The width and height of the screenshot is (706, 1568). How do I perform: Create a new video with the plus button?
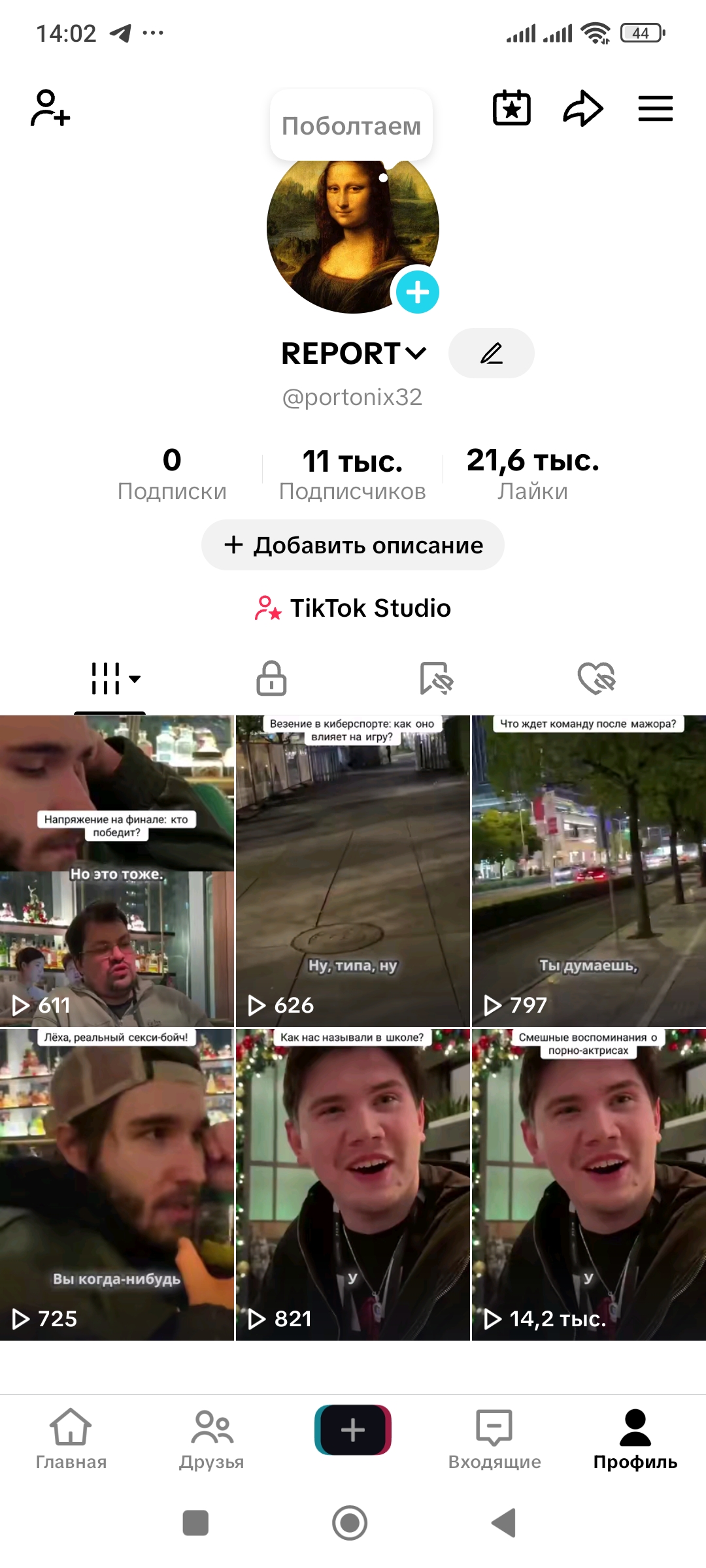[x=353, y=1430]
